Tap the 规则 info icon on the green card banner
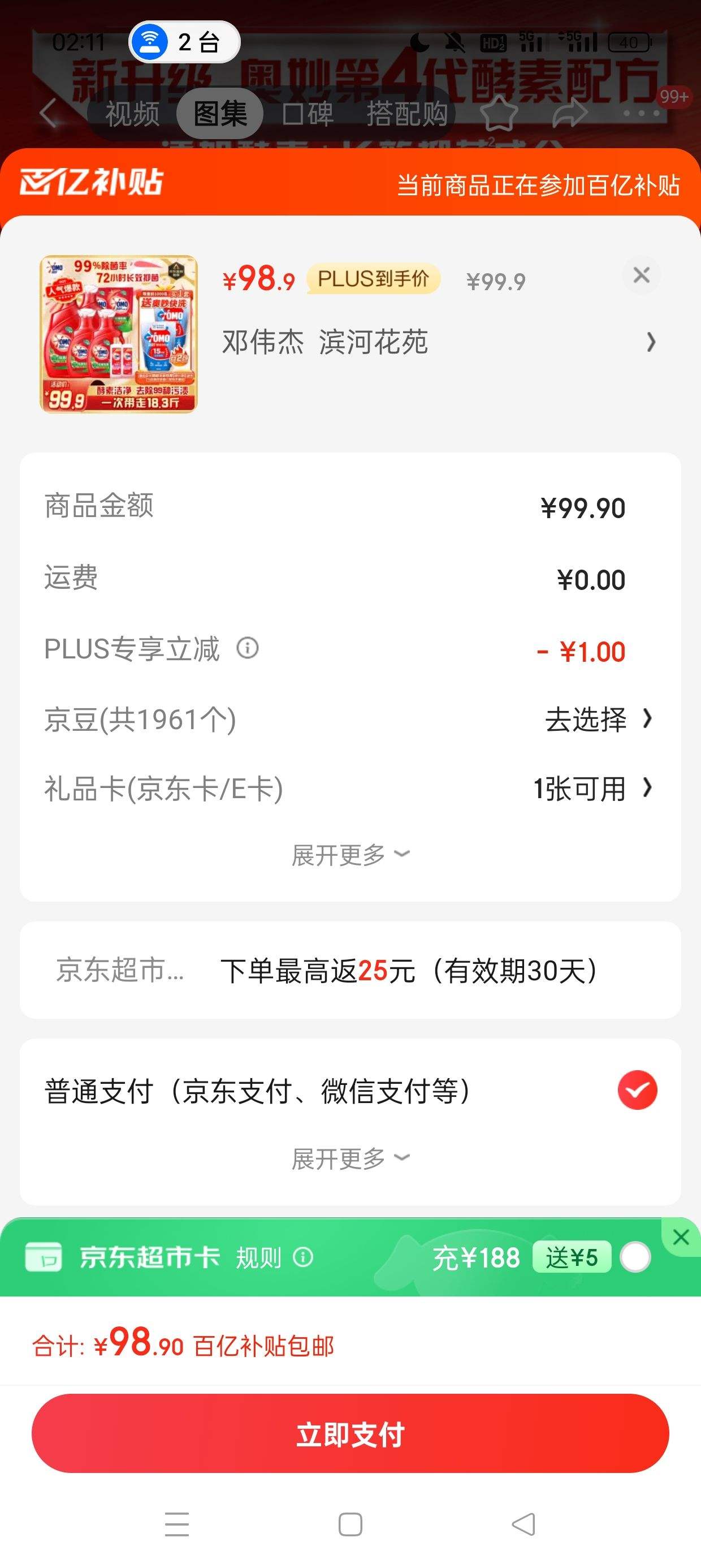Image resolution: width=701 pixels, height=1568 pixels. tap(302, 1256)
